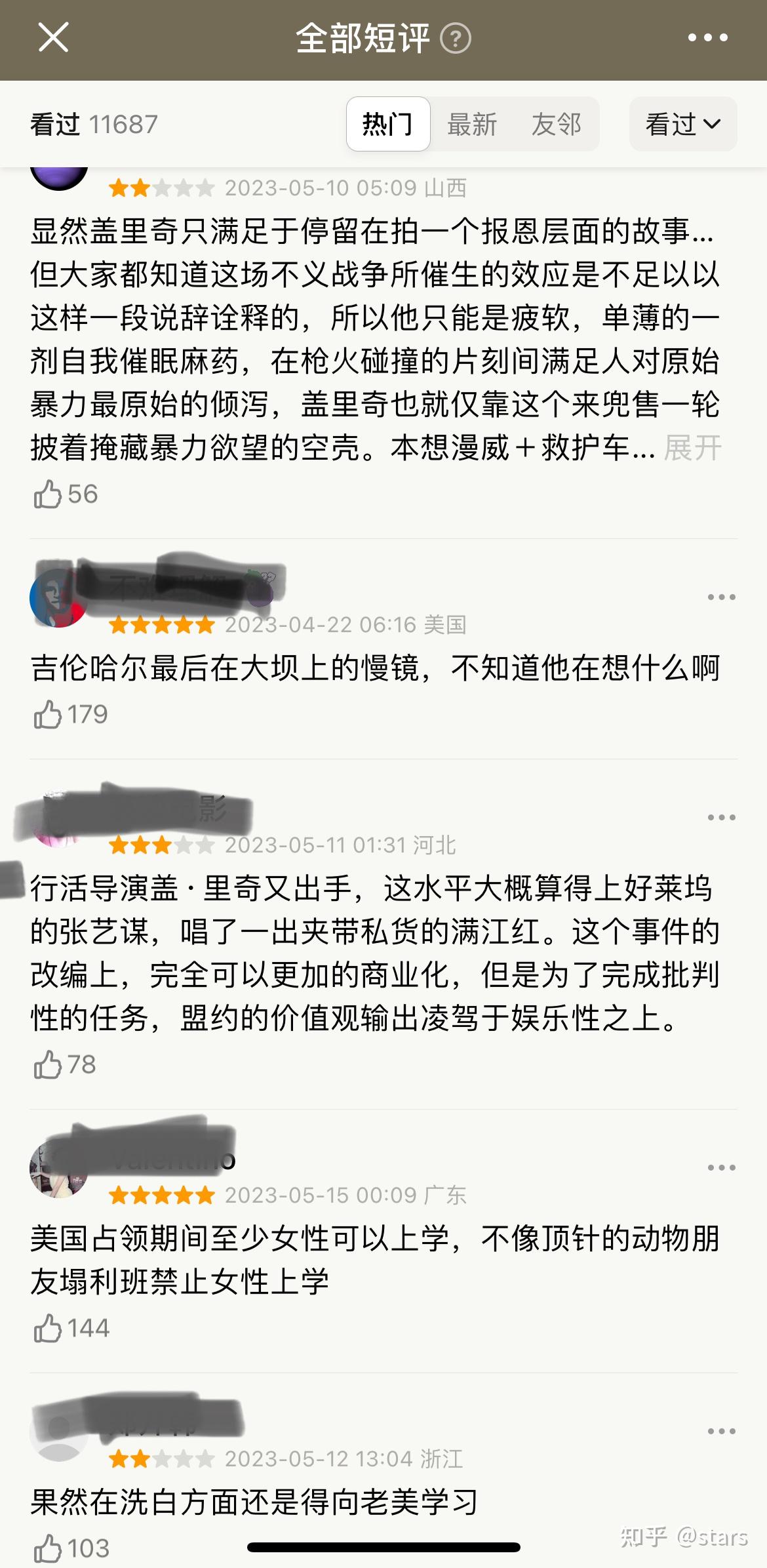Close the all short reviews page

pyautogui.click(x=53, y=37)
